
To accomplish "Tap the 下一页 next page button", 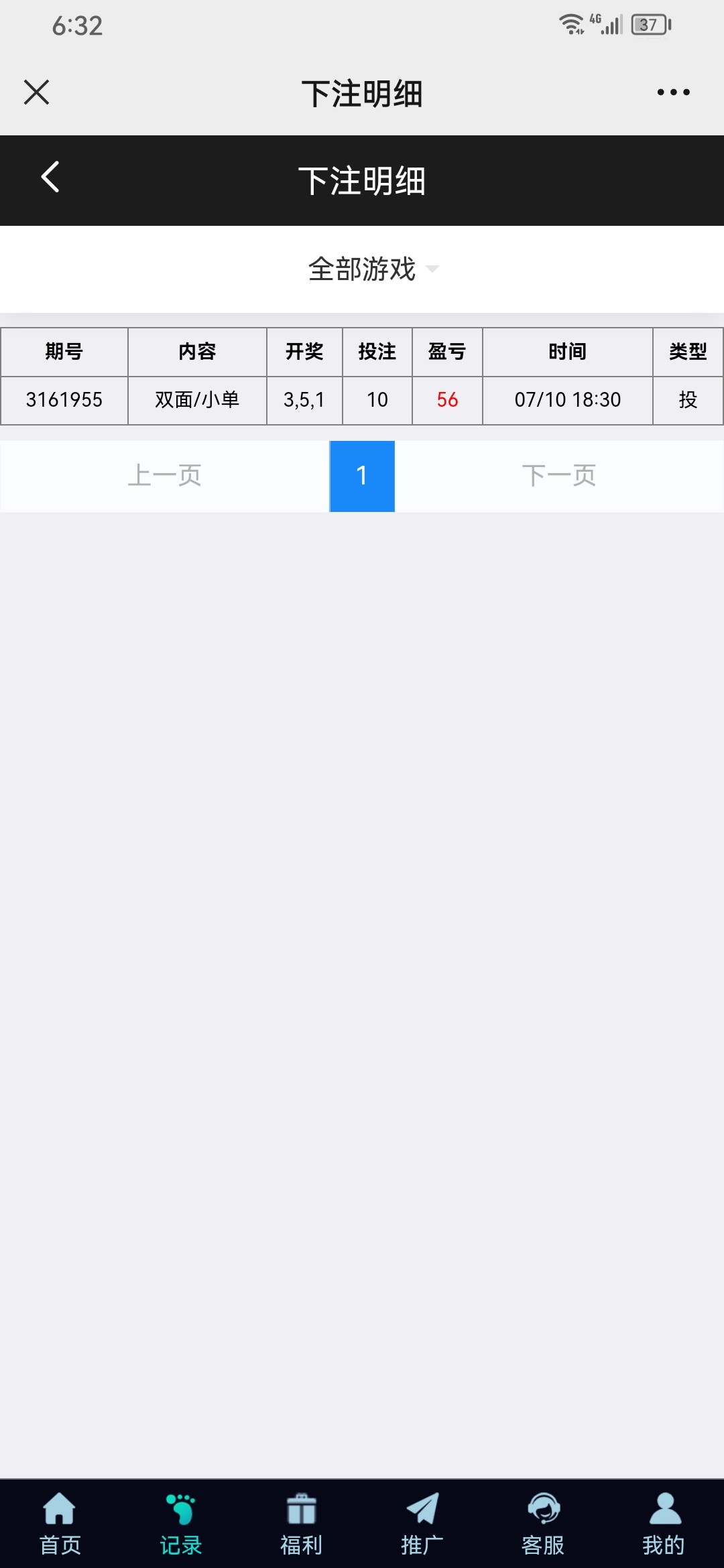I will (558, 476).
